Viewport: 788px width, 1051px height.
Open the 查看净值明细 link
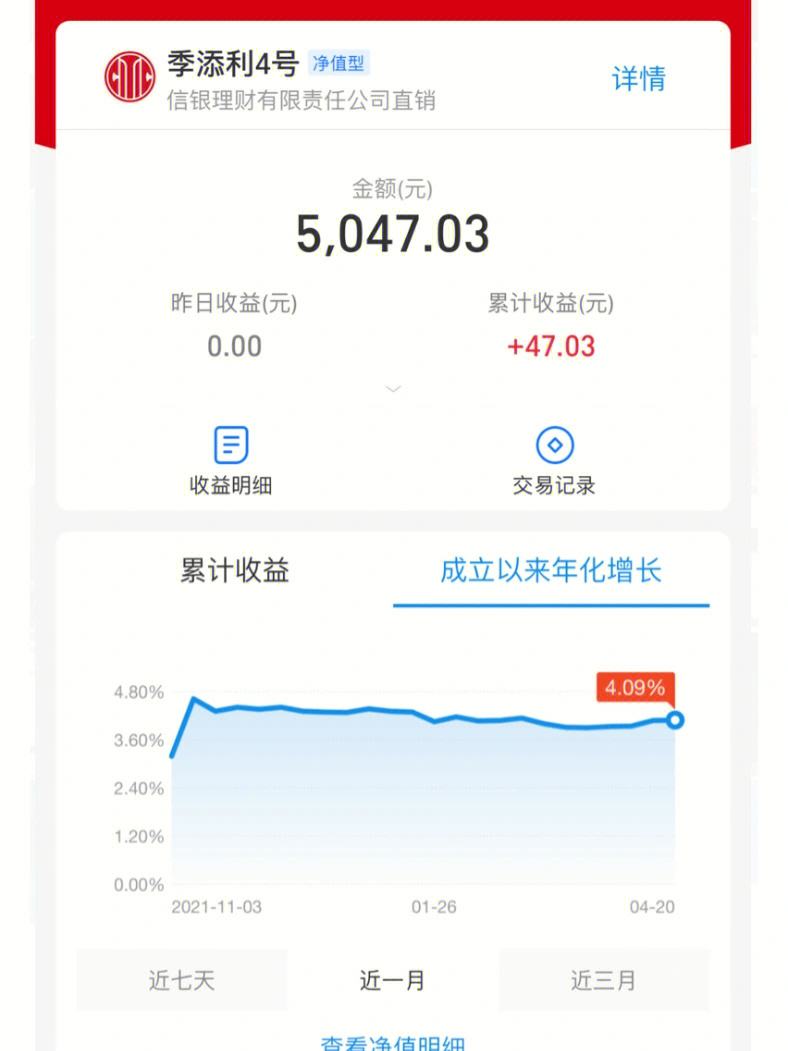point(392,1042)
